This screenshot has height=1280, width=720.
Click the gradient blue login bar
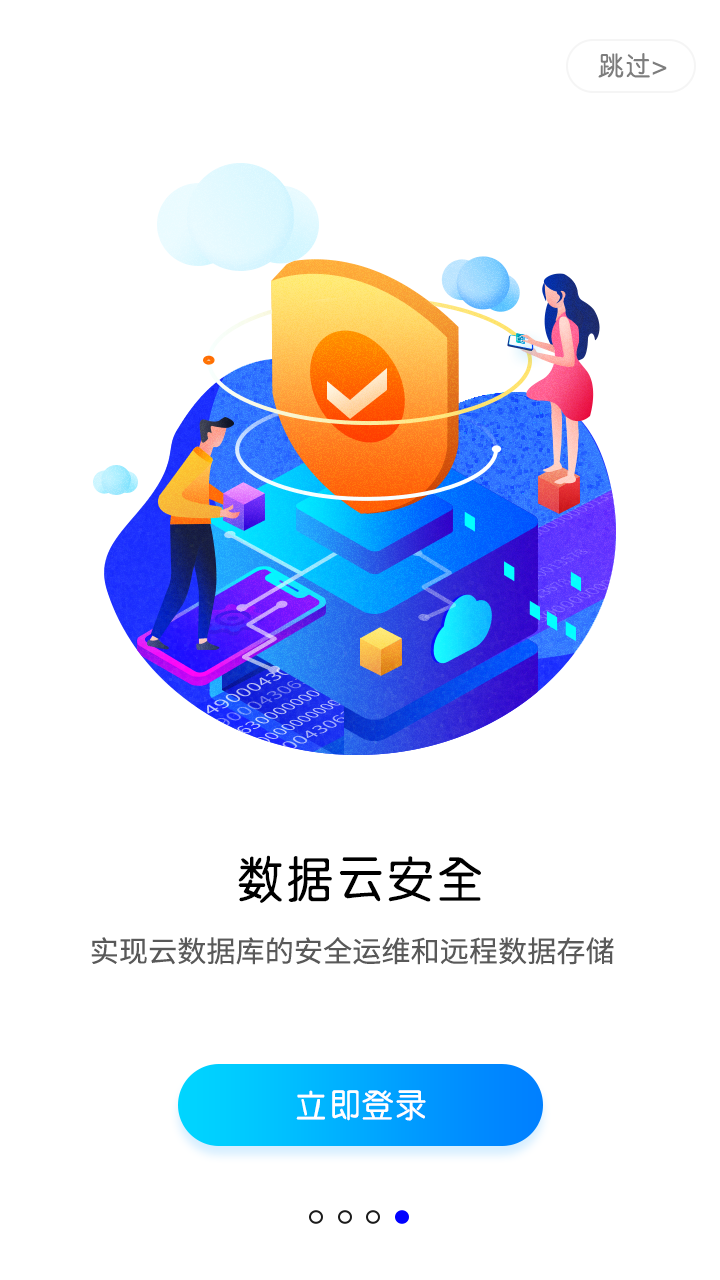(x=360, y=1104)
